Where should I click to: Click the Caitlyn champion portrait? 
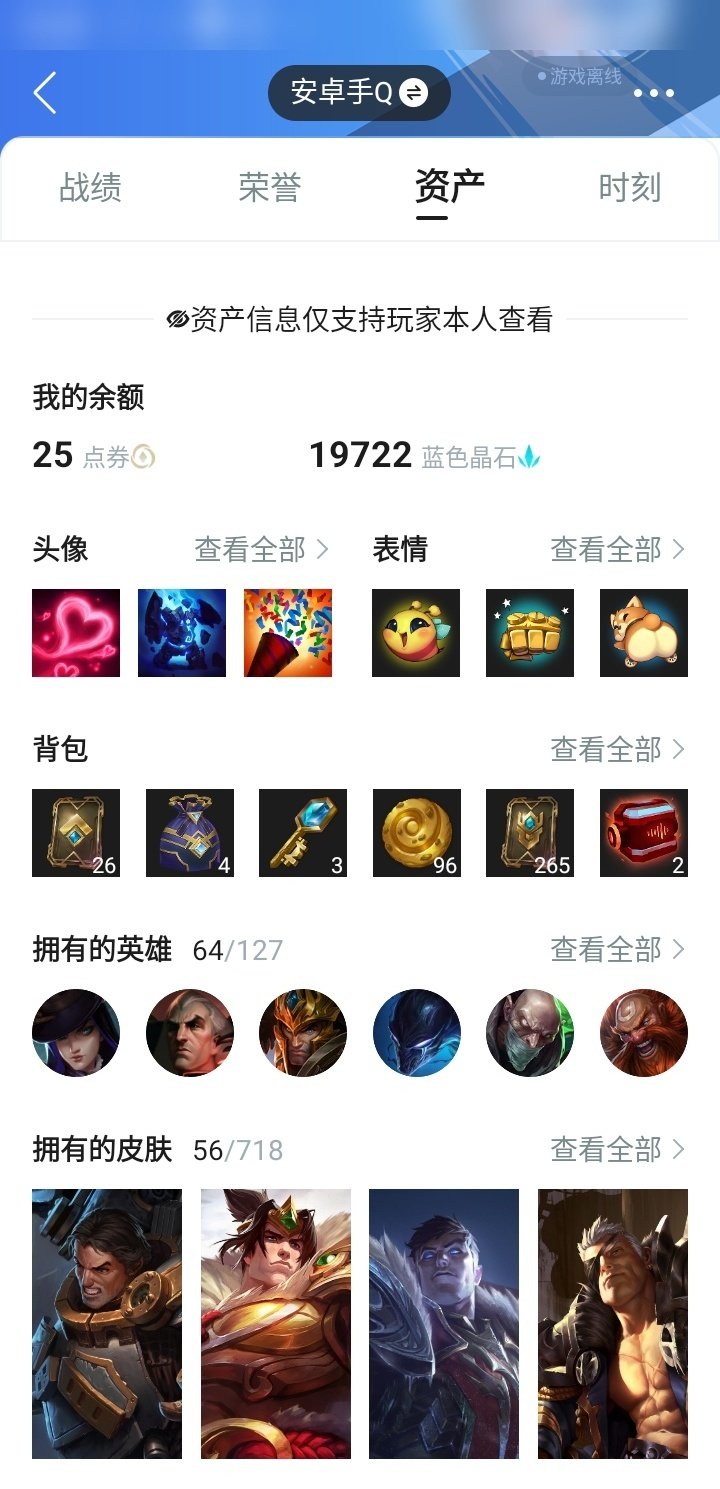point(75,1032)
